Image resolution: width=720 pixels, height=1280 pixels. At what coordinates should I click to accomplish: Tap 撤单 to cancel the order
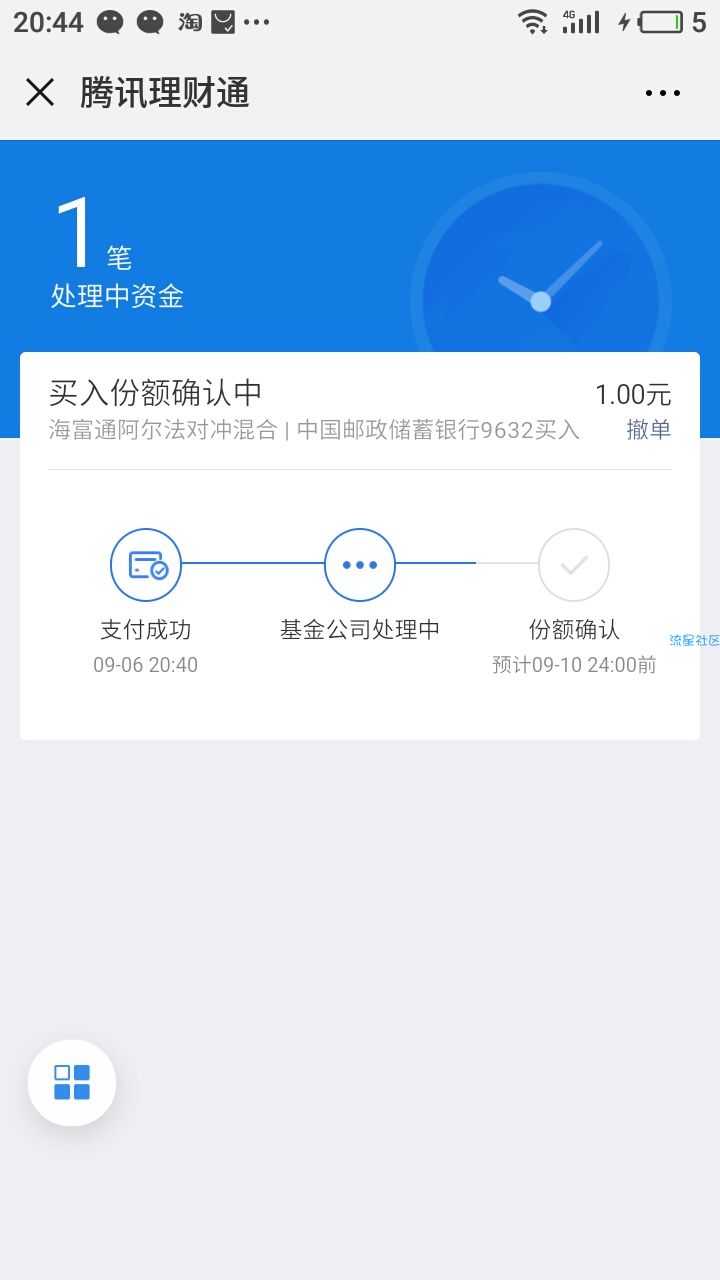648,430
